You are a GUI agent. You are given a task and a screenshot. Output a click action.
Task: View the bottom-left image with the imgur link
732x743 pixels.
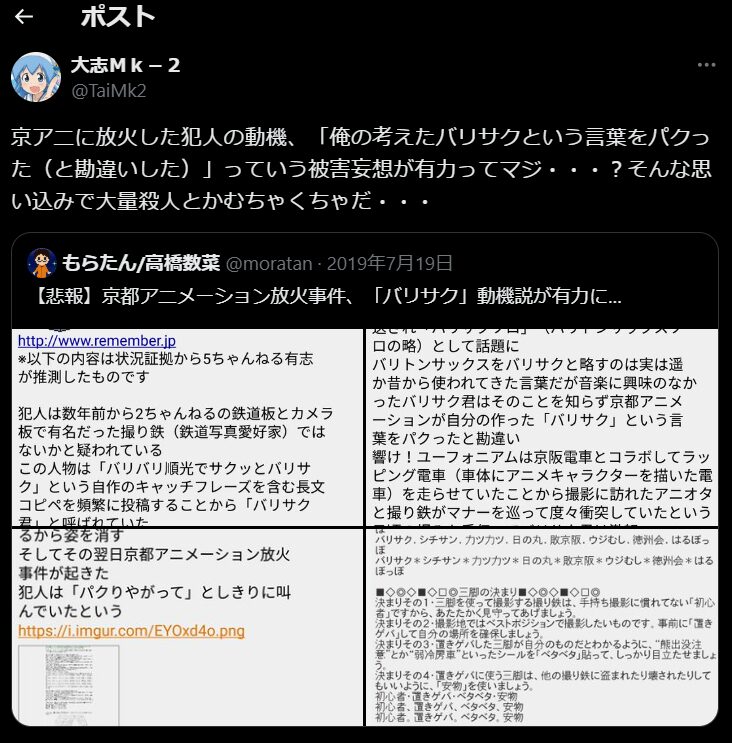click(x=188, y=628)
